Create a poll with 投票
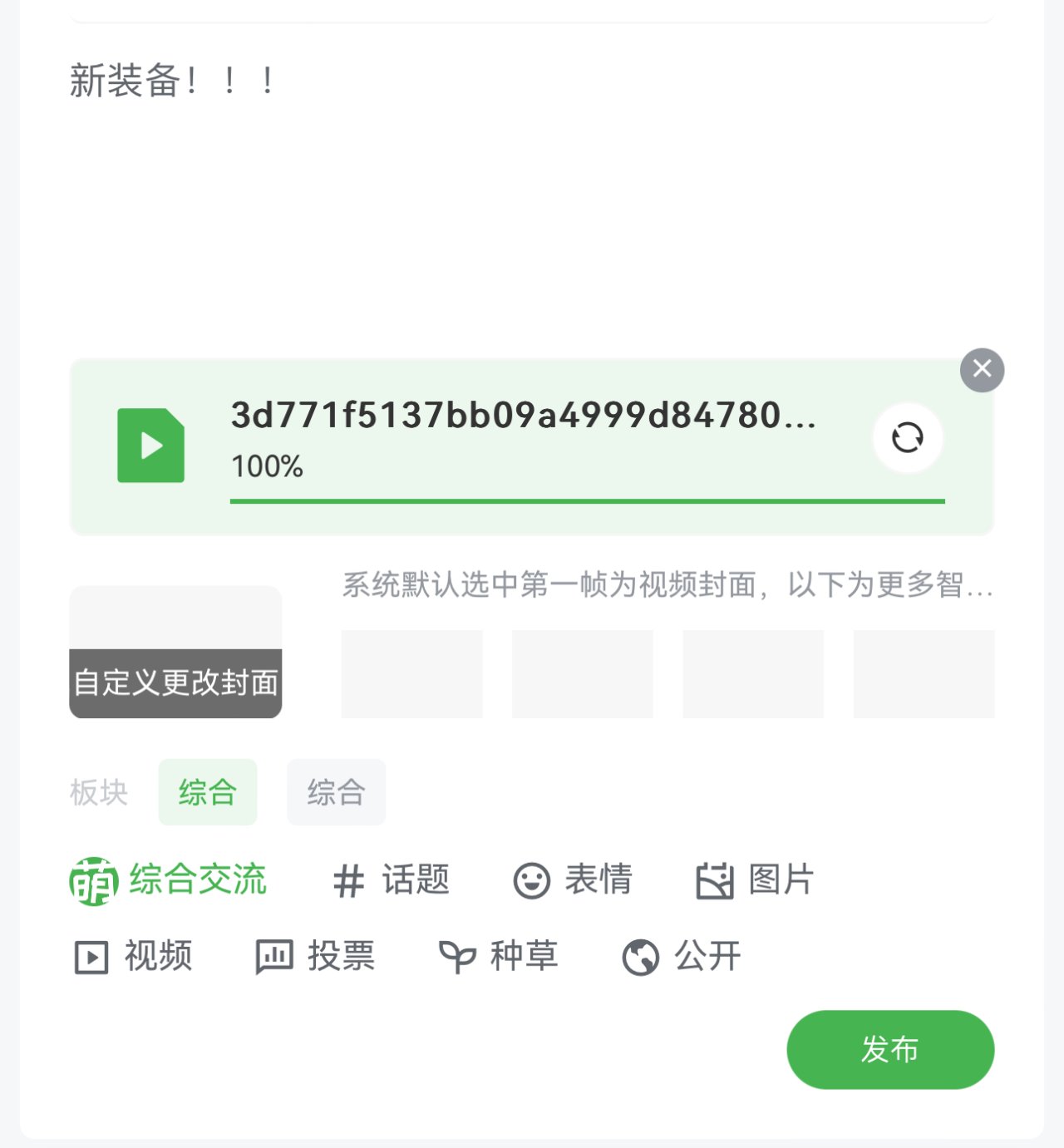 315,957
